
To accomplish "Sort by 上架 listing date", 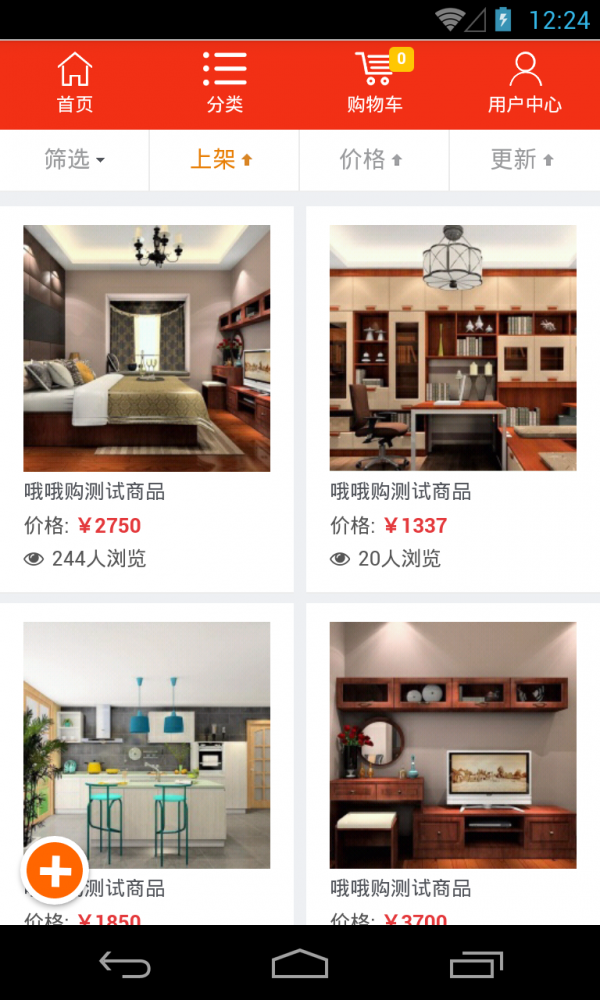I will (223, 159).
